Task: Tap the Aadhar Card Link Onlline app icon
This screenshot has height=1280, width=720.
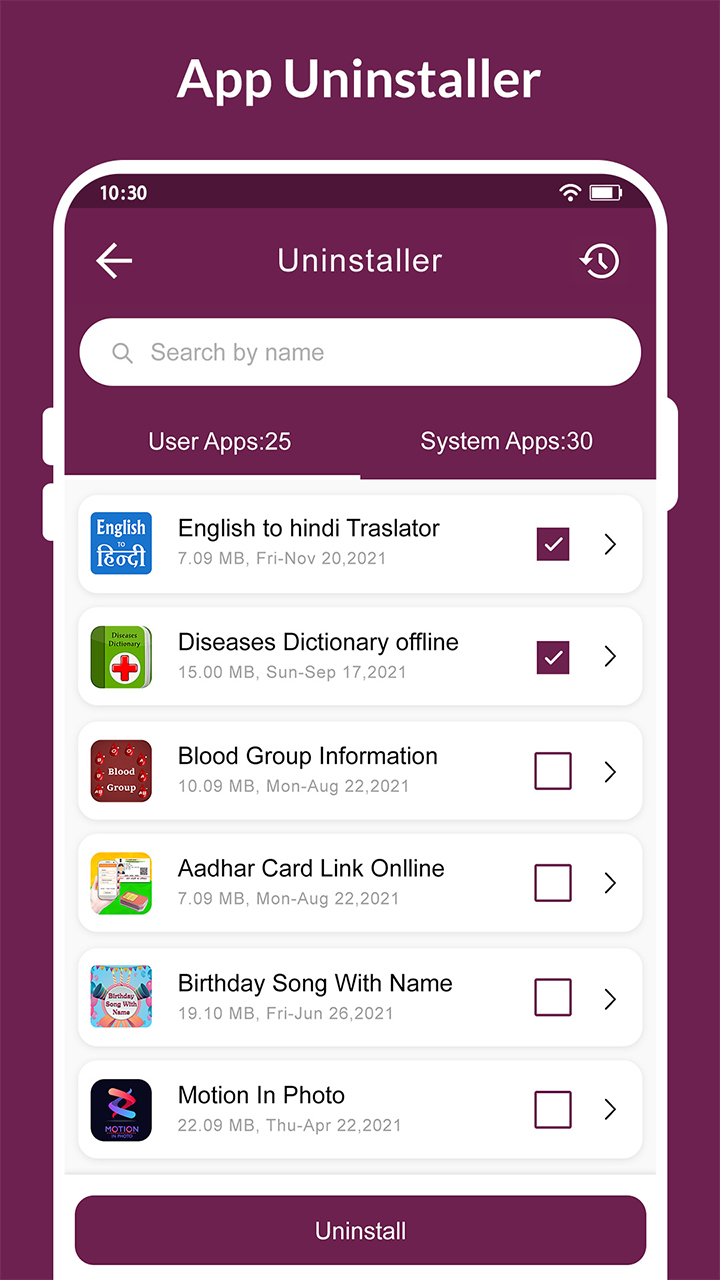Action: tap(120, 883)
